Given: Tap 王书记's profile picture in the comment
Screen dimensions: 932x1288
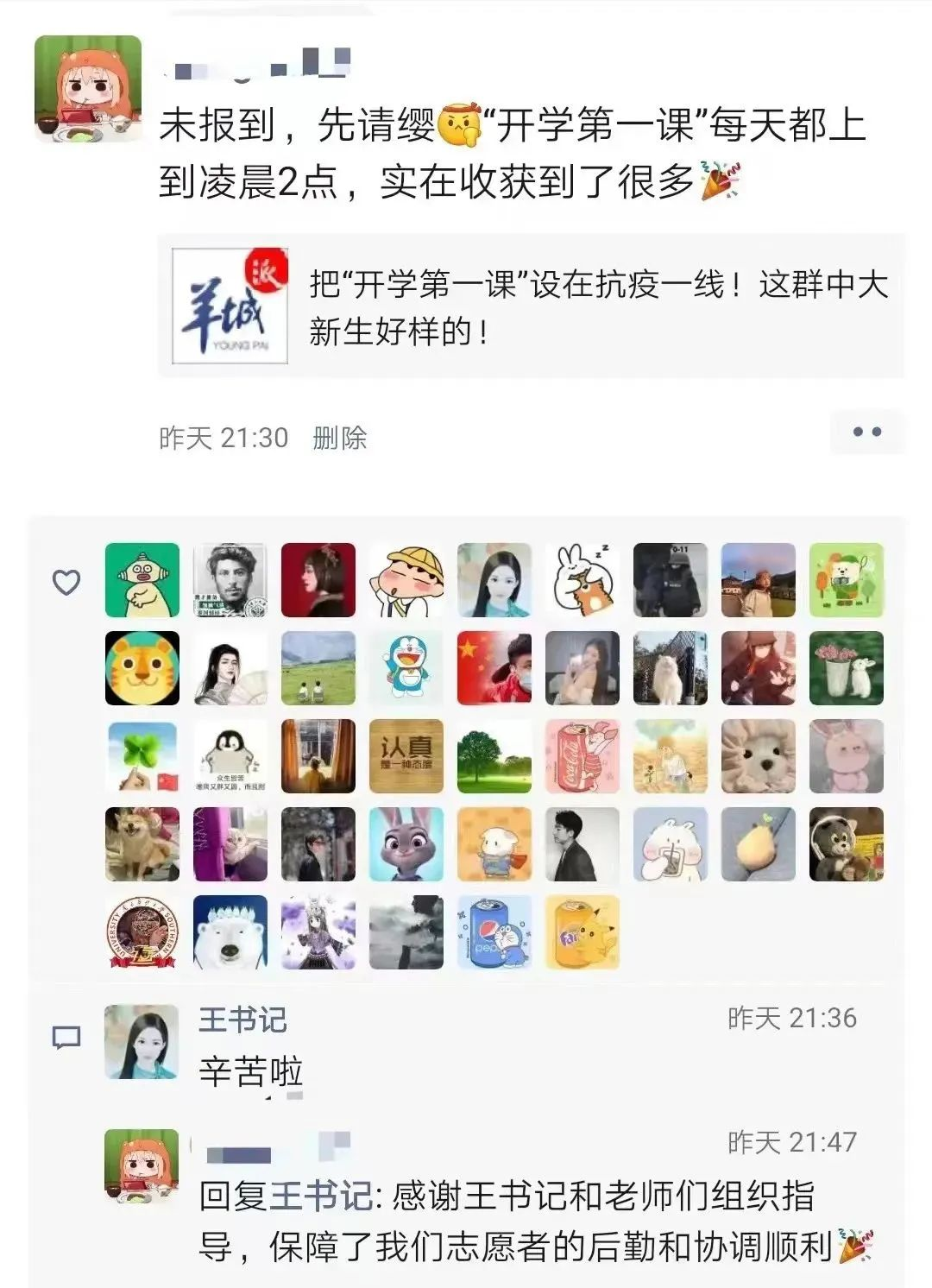Looking at the screenshot, I should (142, 1042).
